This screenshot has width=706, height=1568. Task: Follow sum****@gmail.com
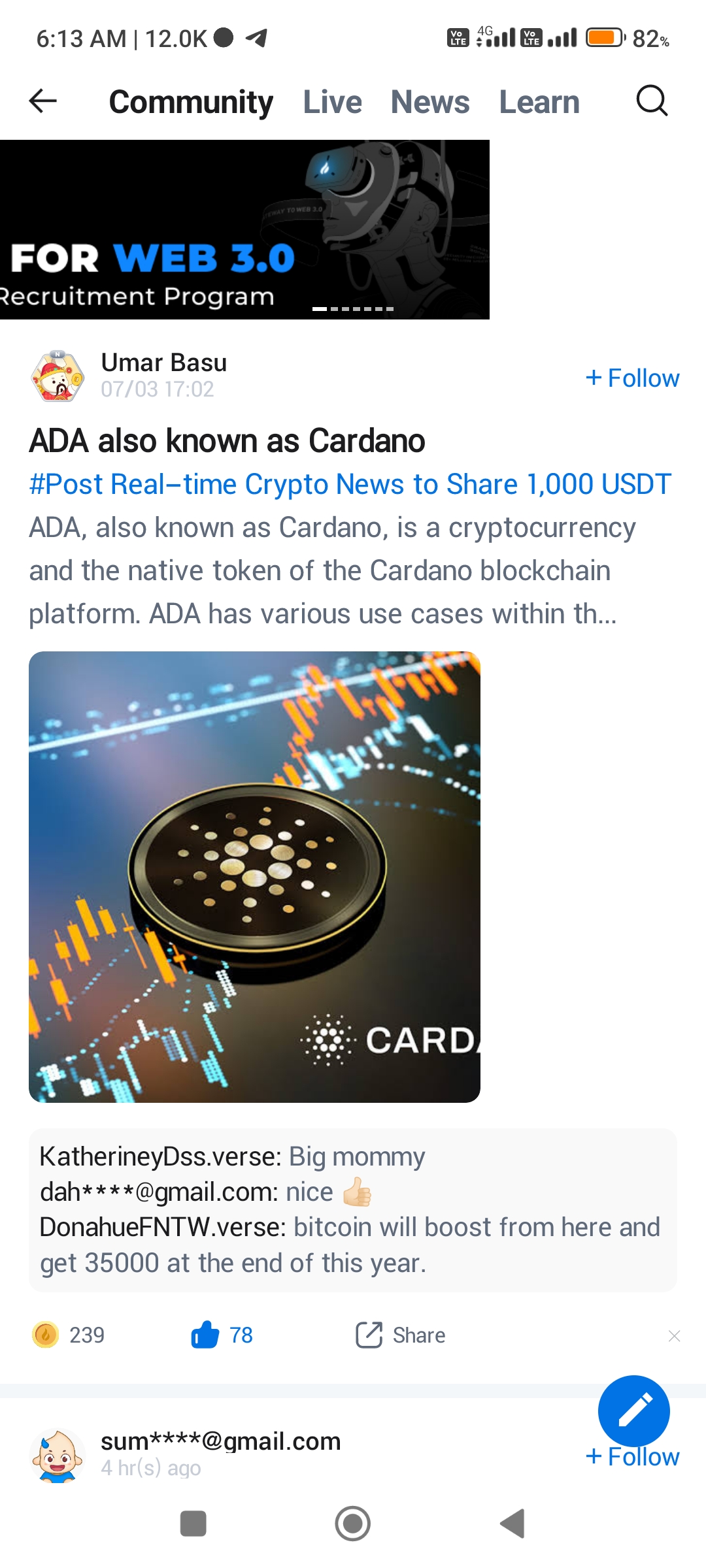point(631,1457)
